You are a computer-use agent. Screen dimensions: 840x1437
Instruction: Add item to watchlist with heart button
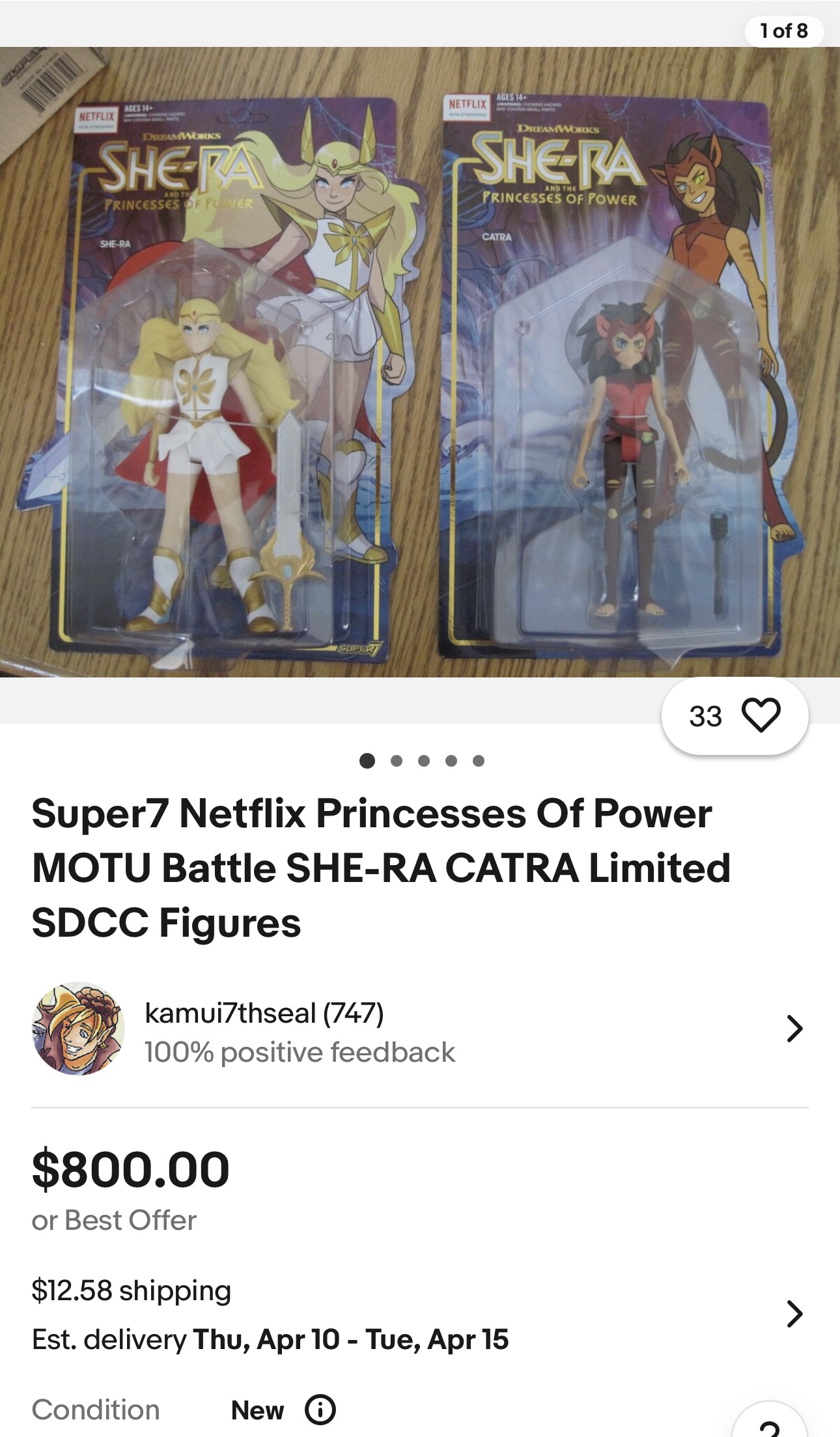pos(761,715)
